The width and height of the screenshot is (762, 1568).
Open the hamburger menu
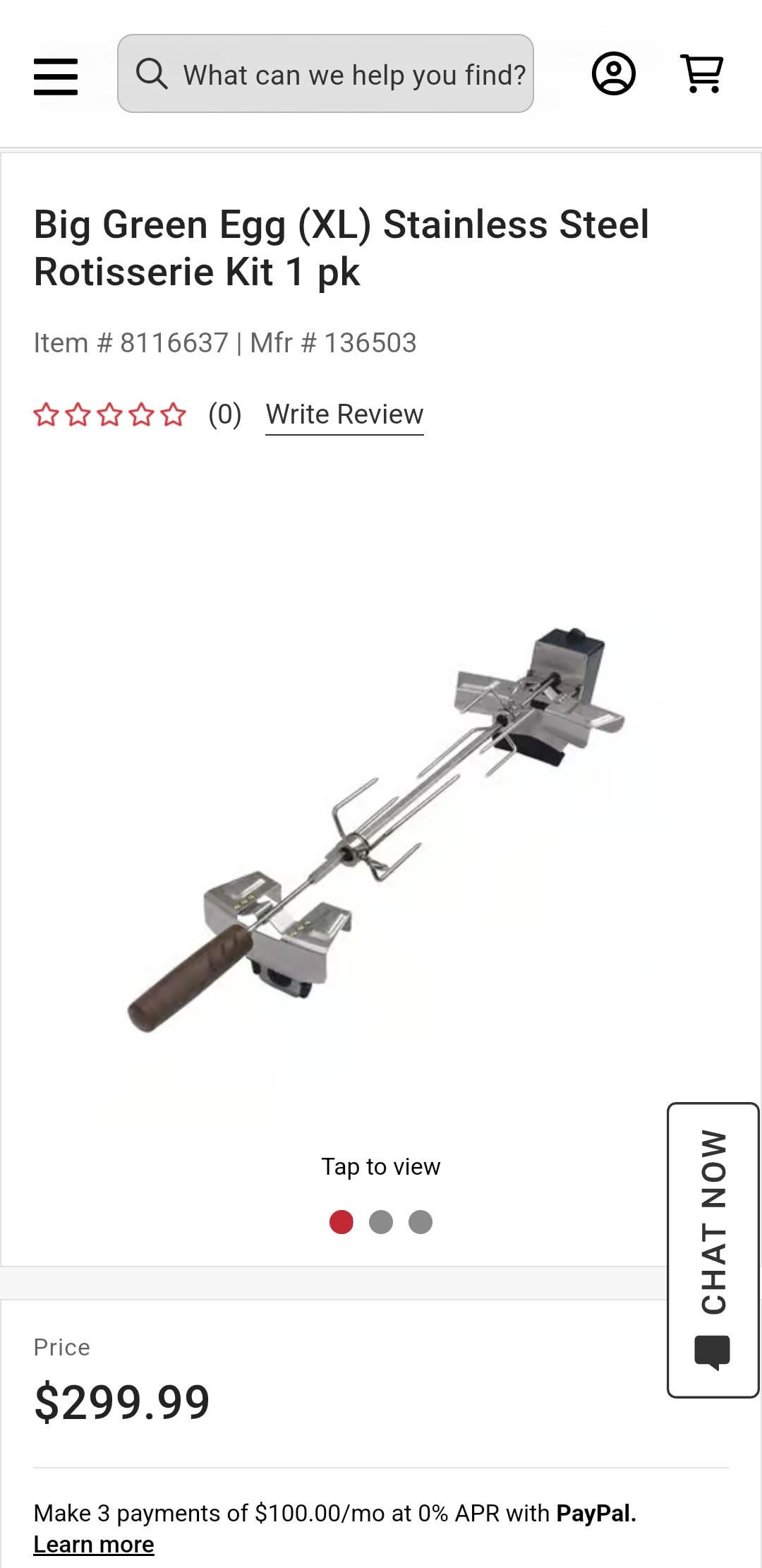point(56,76)
